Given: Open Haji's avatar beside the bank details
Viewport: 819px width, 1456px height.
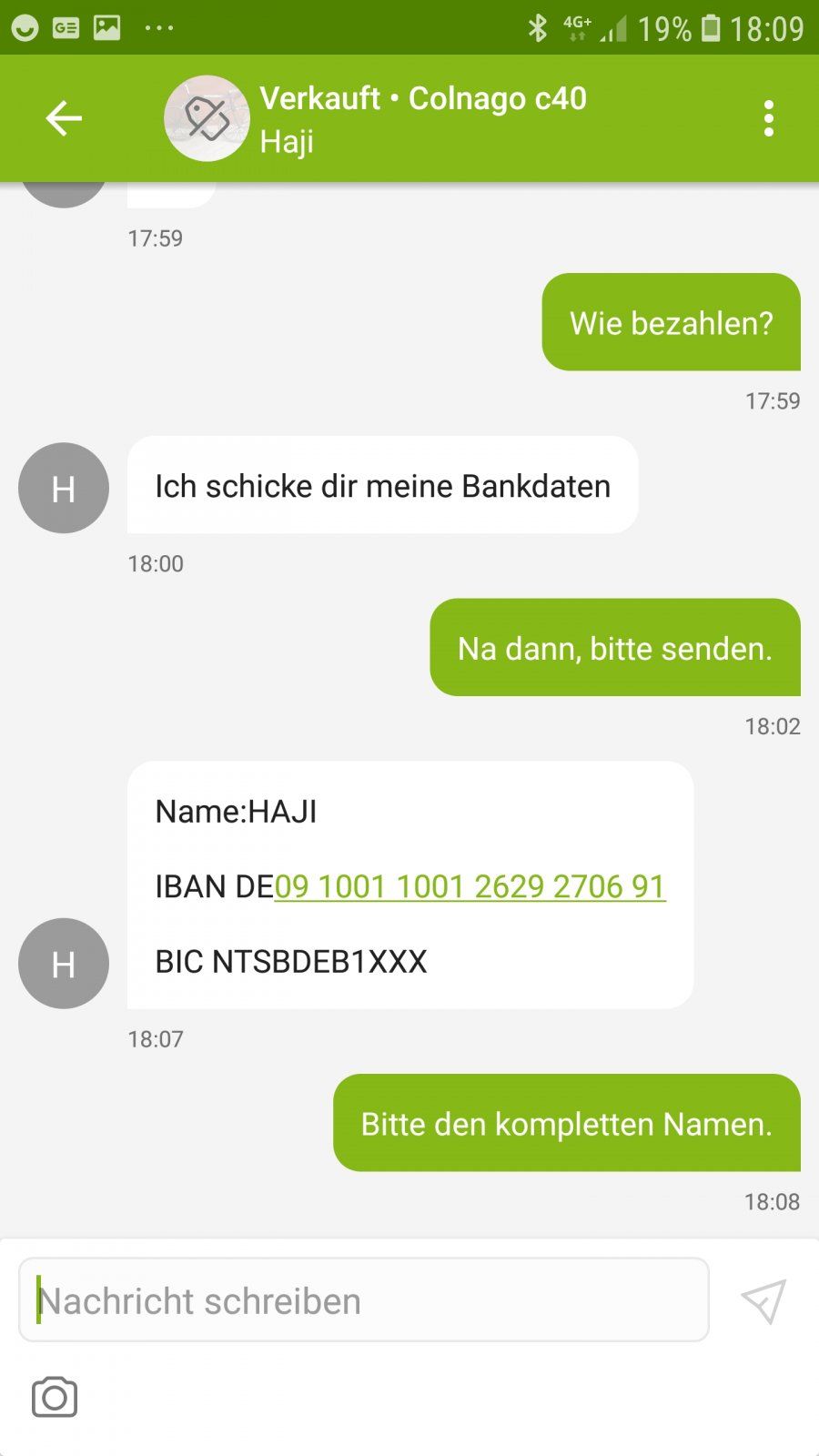Looking at the screenshot, I should [64, 964].
